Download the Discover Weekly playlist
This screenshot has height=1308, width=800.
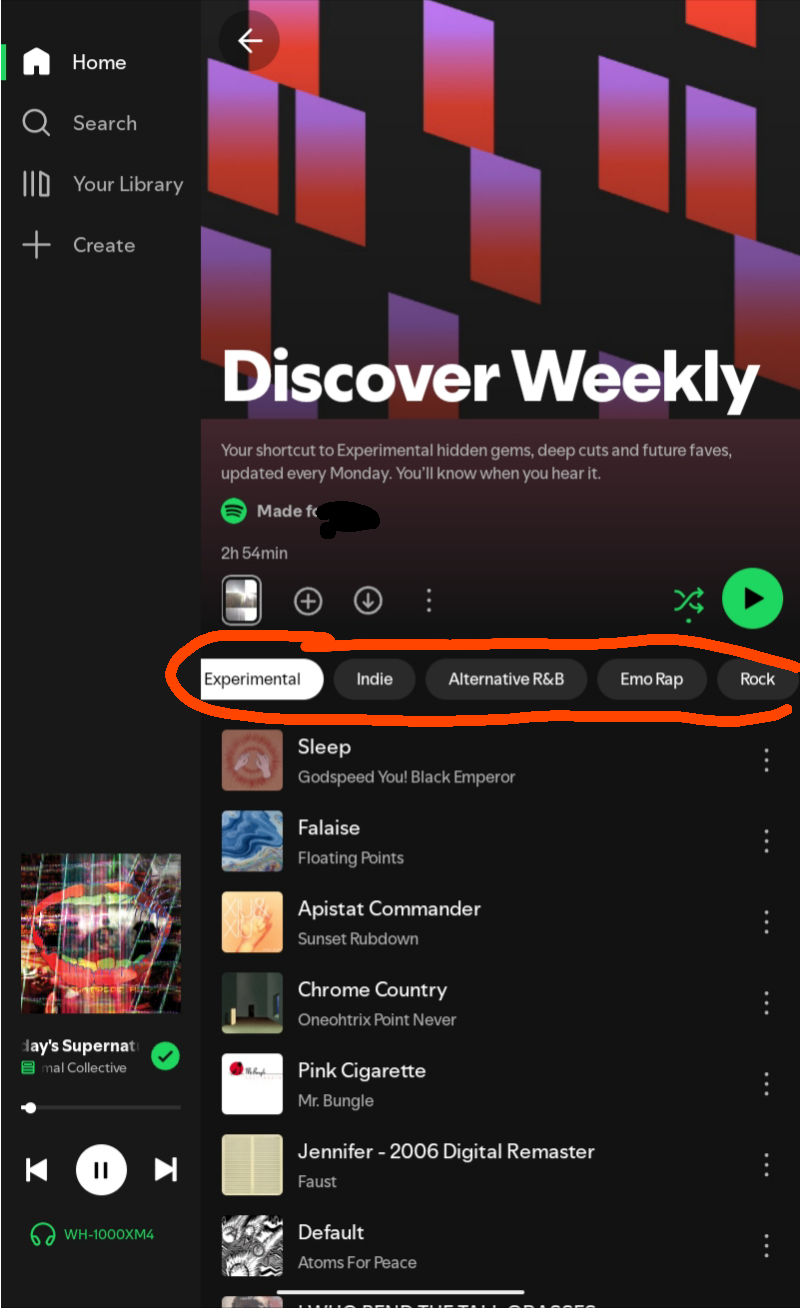coord(368,601)
